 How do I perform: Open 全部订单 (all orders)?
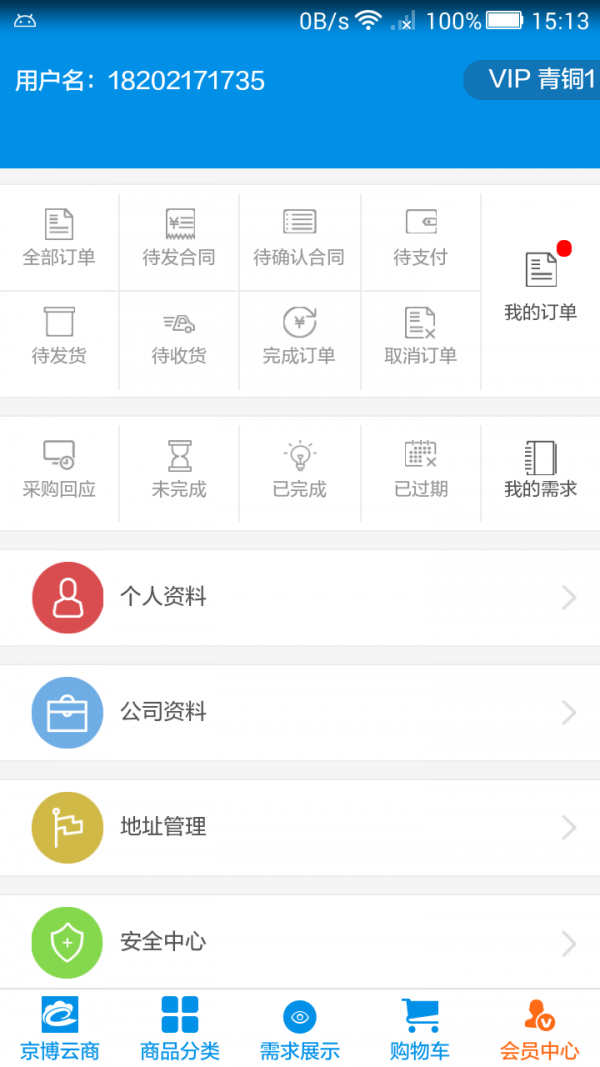pyautogui.click(x=59, y=238)
